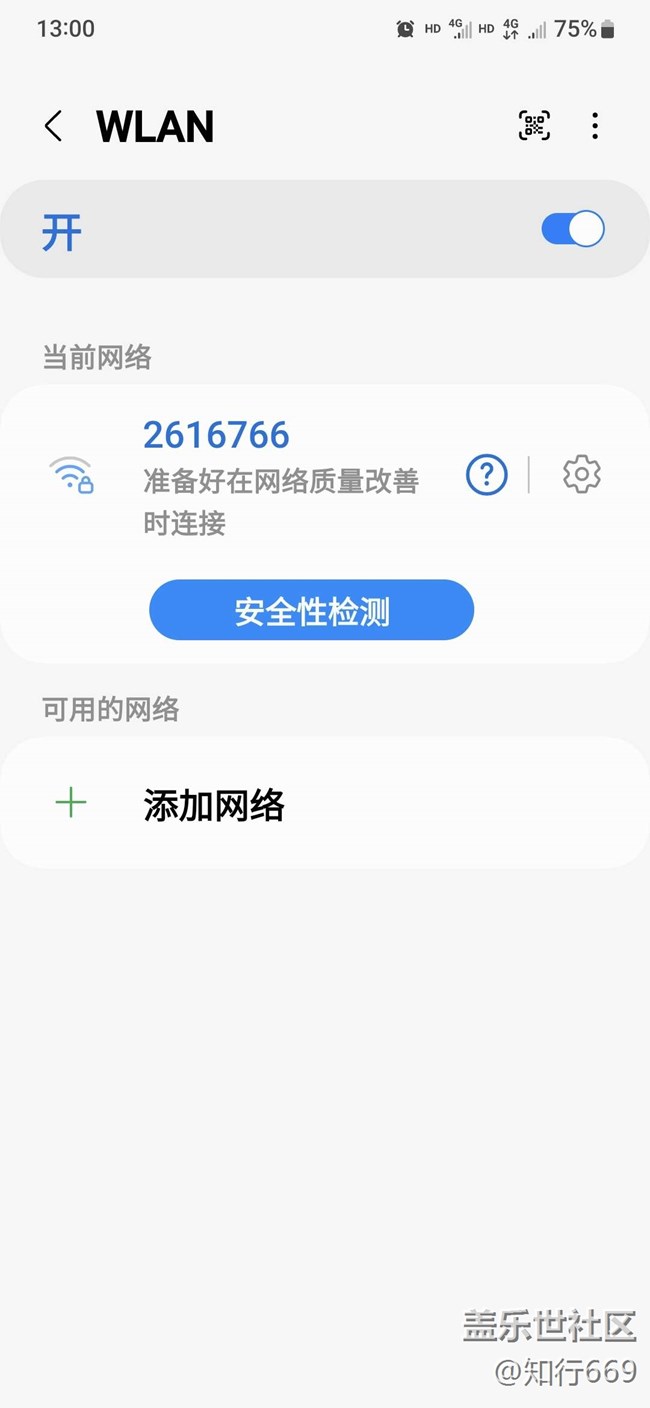Tap the question mark help icon
Screen dimensions: 650x1408
point(487,475)
